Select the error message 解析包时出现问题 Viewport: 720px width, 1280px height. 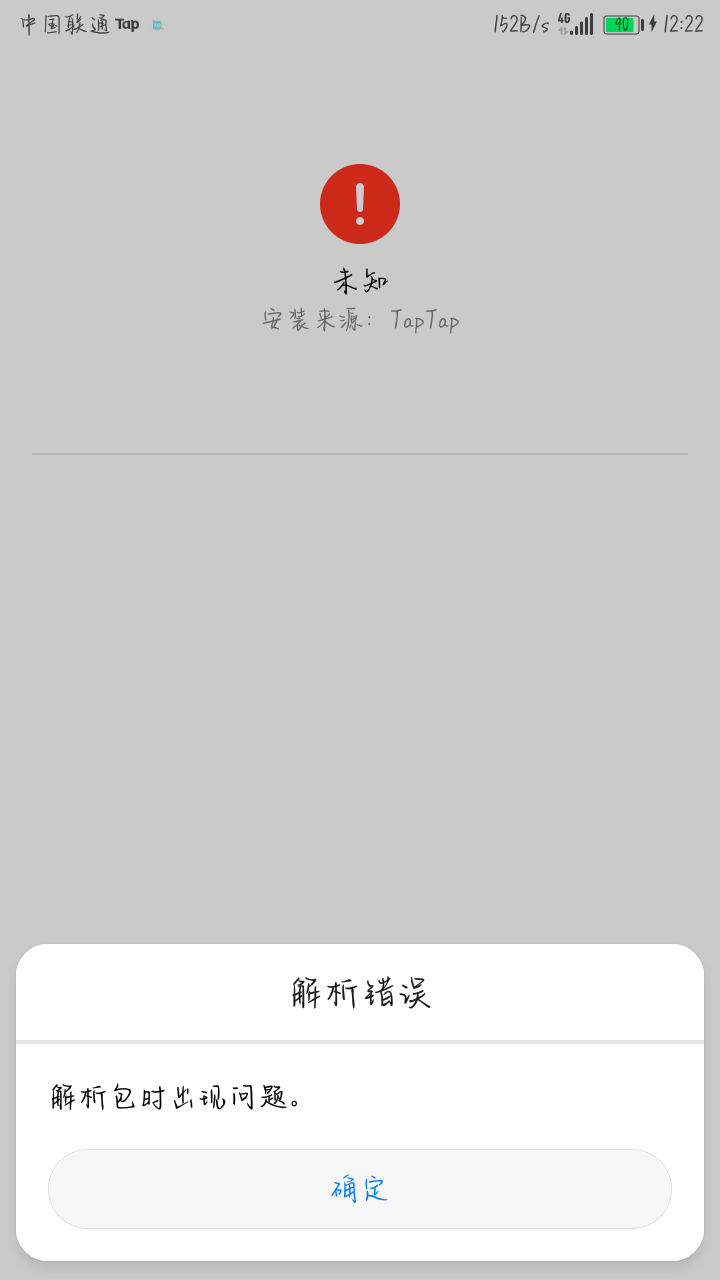tap(175, 1095)
